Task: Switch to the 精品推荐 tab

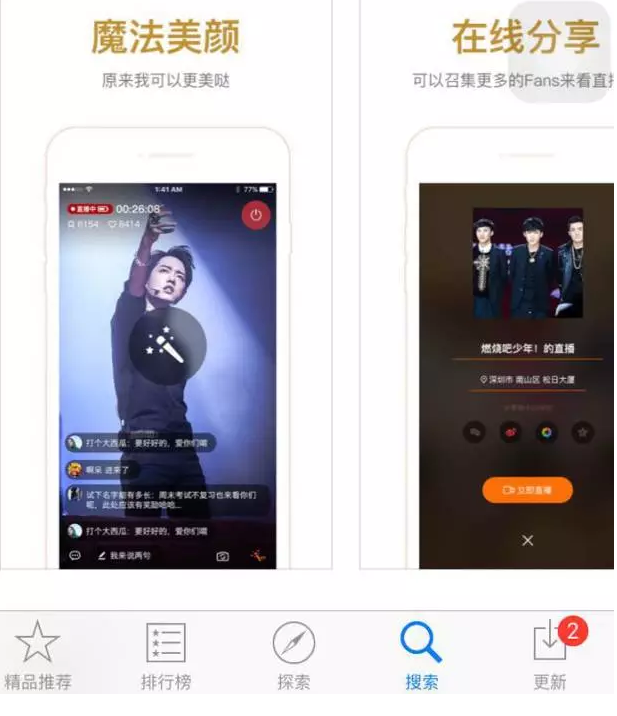Action: [38, 655]
